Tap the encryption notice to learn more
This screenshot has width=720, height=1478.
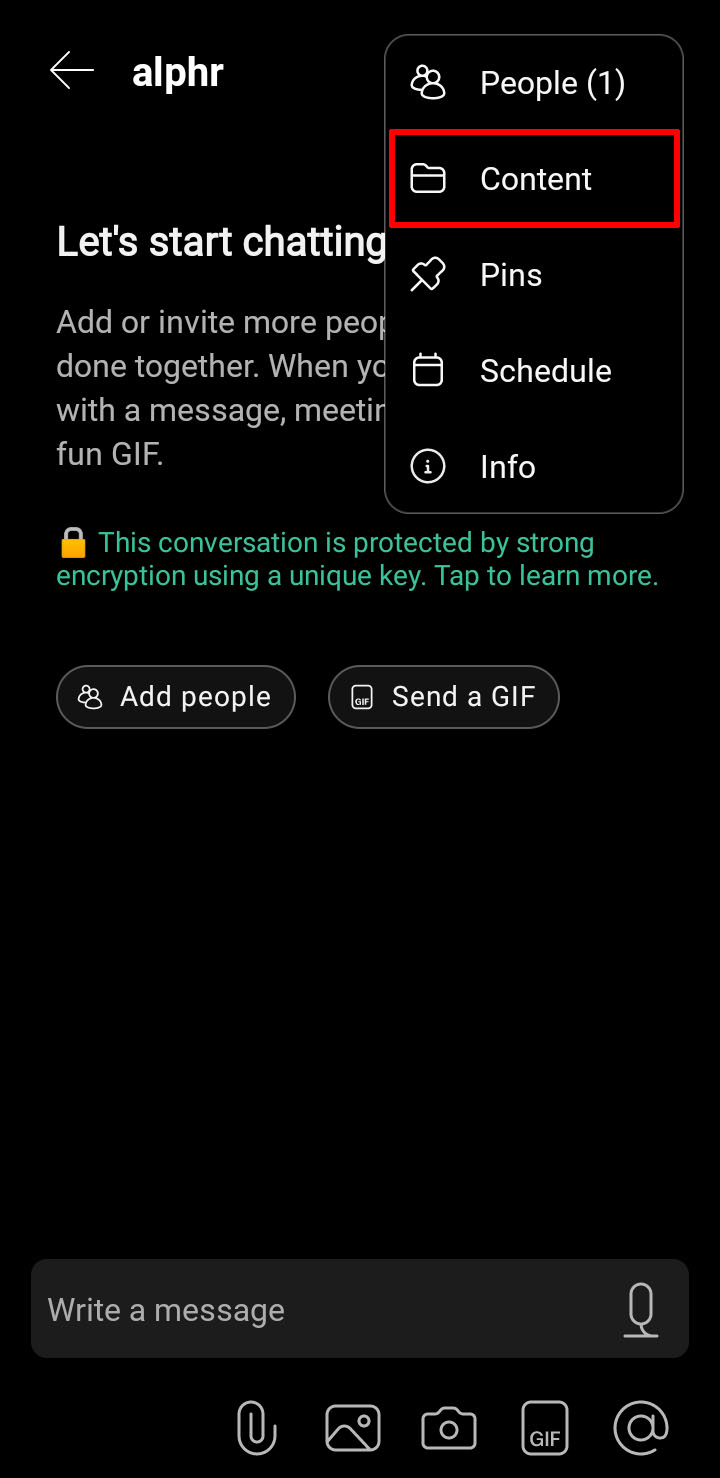[x=357, y=559]
